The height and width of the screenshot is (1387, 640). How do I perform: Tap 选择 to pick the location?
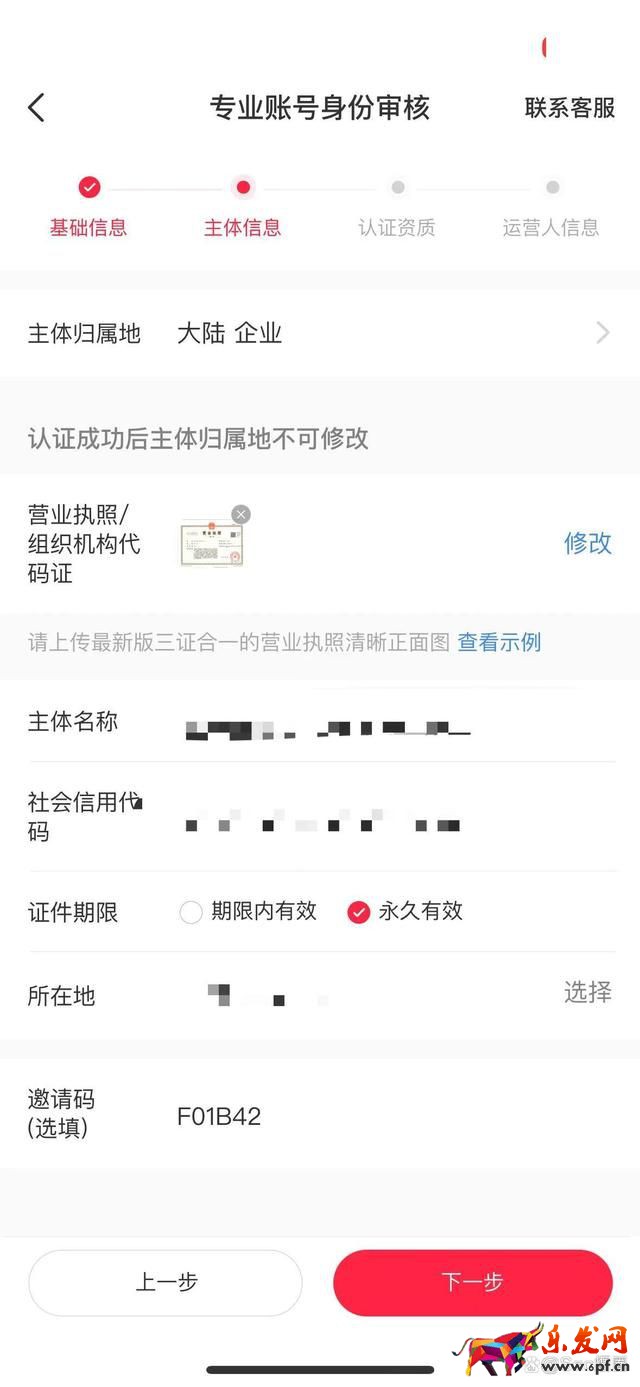click(587, 992)
